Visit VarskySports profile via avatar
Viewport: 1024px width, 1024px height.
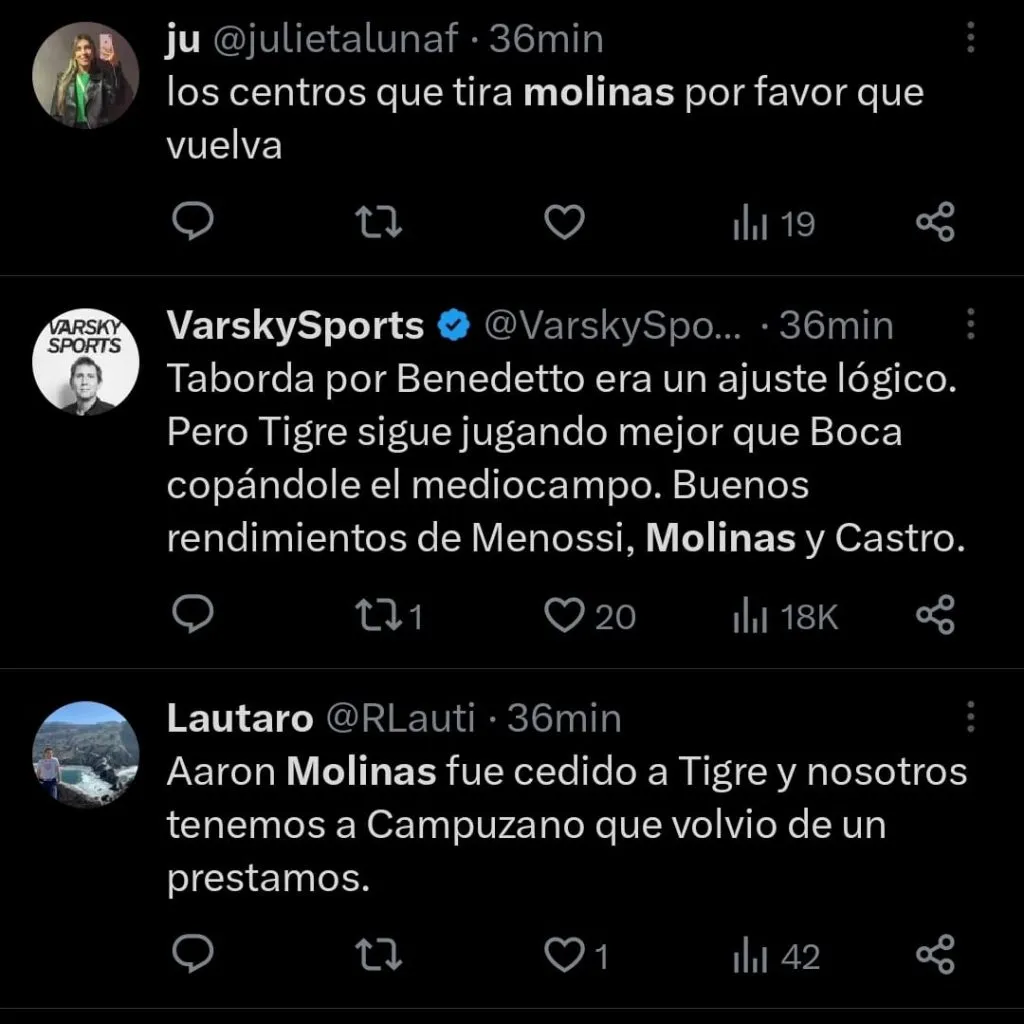[x=85, y=361]
